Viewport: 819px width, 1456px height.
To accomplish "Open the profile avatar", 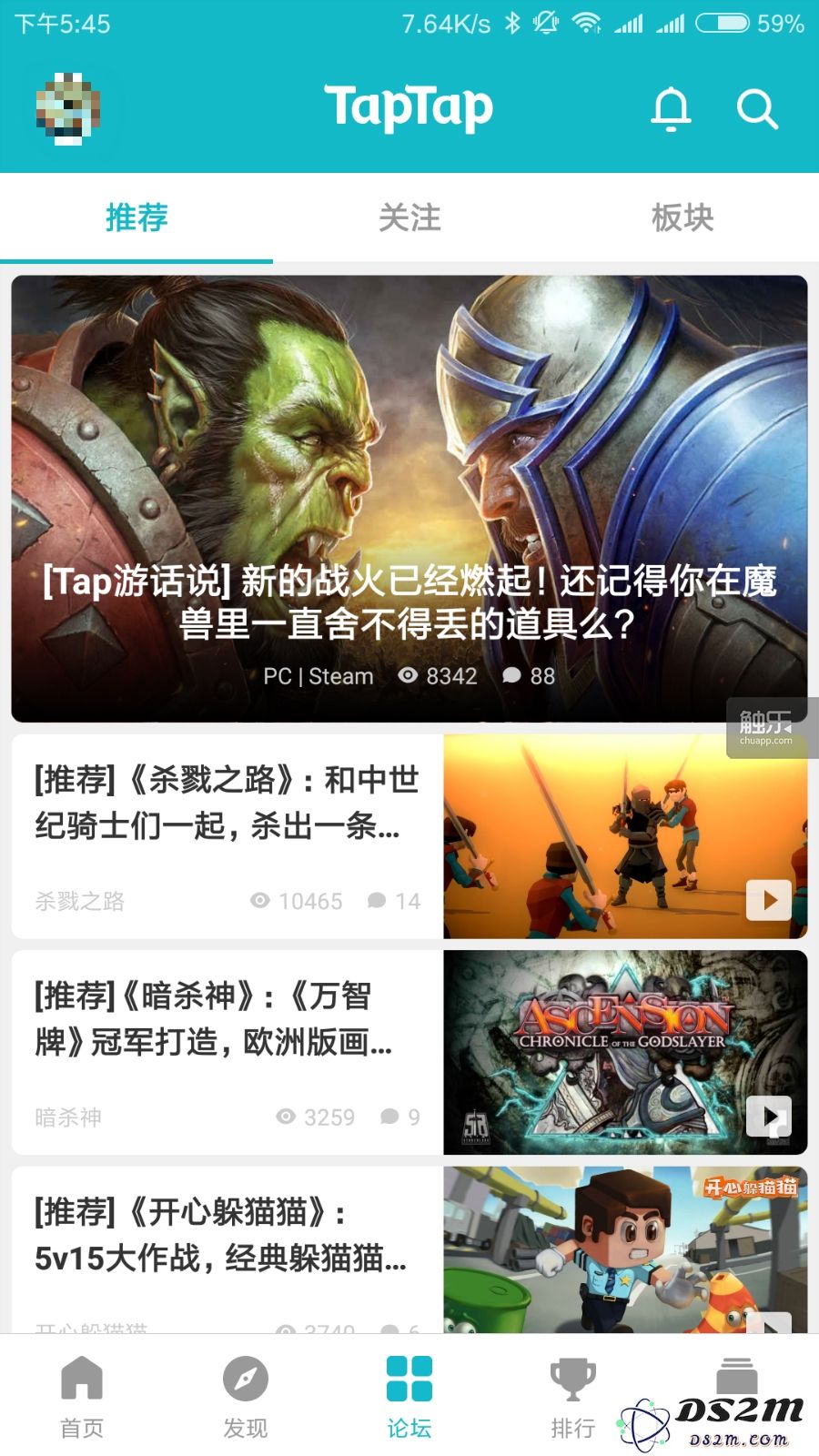I will click(67, 108).
